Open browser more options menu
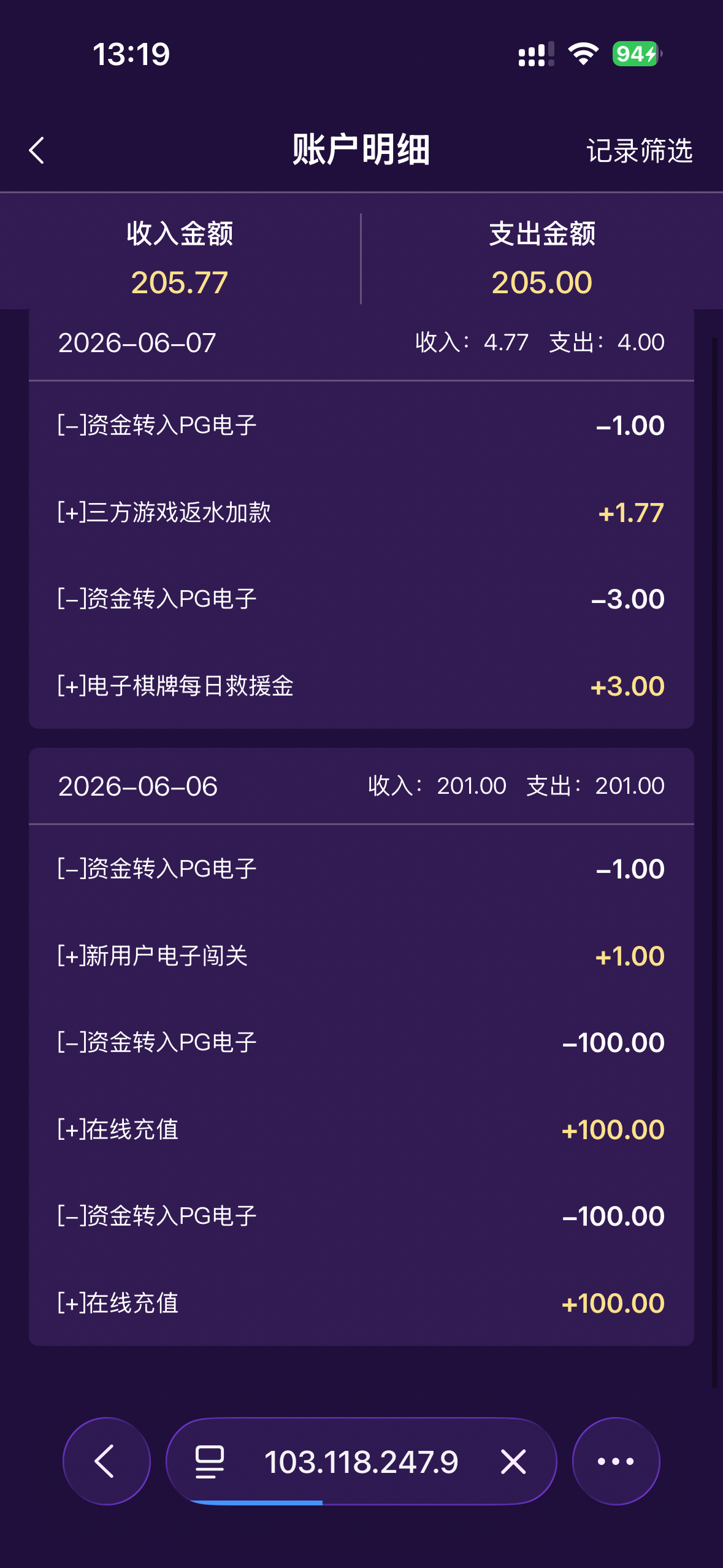This screenshot has width=723, height=1568. (616, 1461)
